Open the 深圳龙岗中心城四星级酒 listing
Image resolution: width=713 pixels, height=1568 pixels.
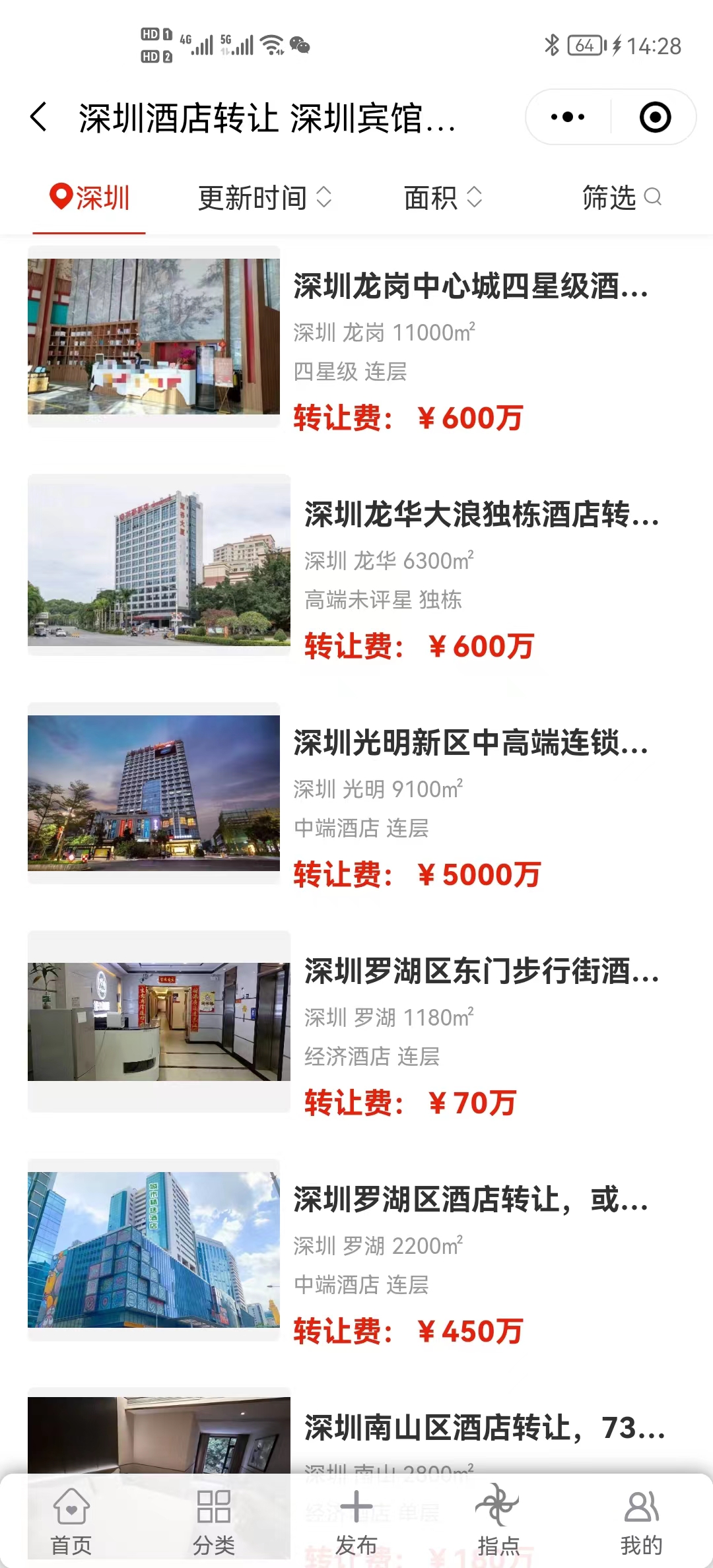pos(470,286)
